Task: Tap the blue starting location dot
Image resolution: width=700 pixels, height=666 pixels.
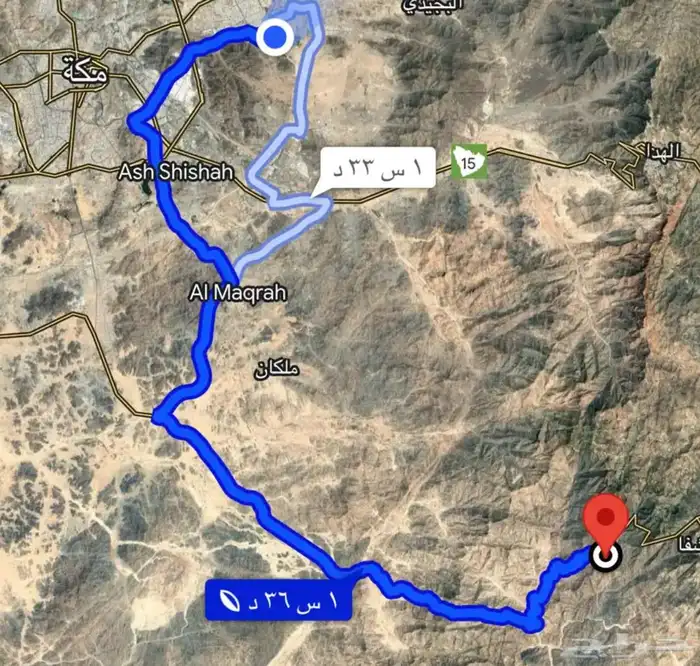Action: tap(275, 37)
